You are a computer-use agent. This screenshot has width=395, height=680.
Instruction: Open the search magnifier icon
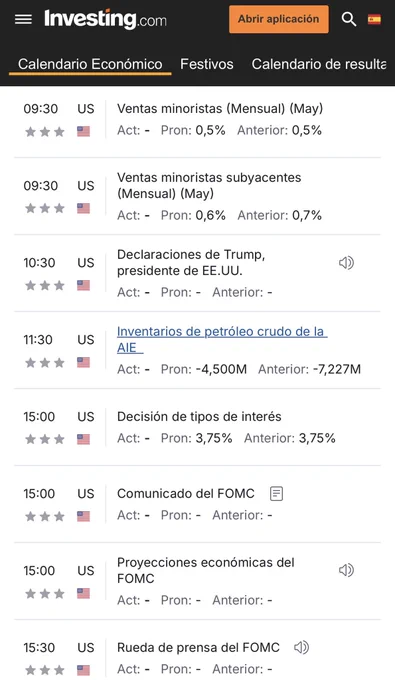pyautogui.click(x=349, y=20)
